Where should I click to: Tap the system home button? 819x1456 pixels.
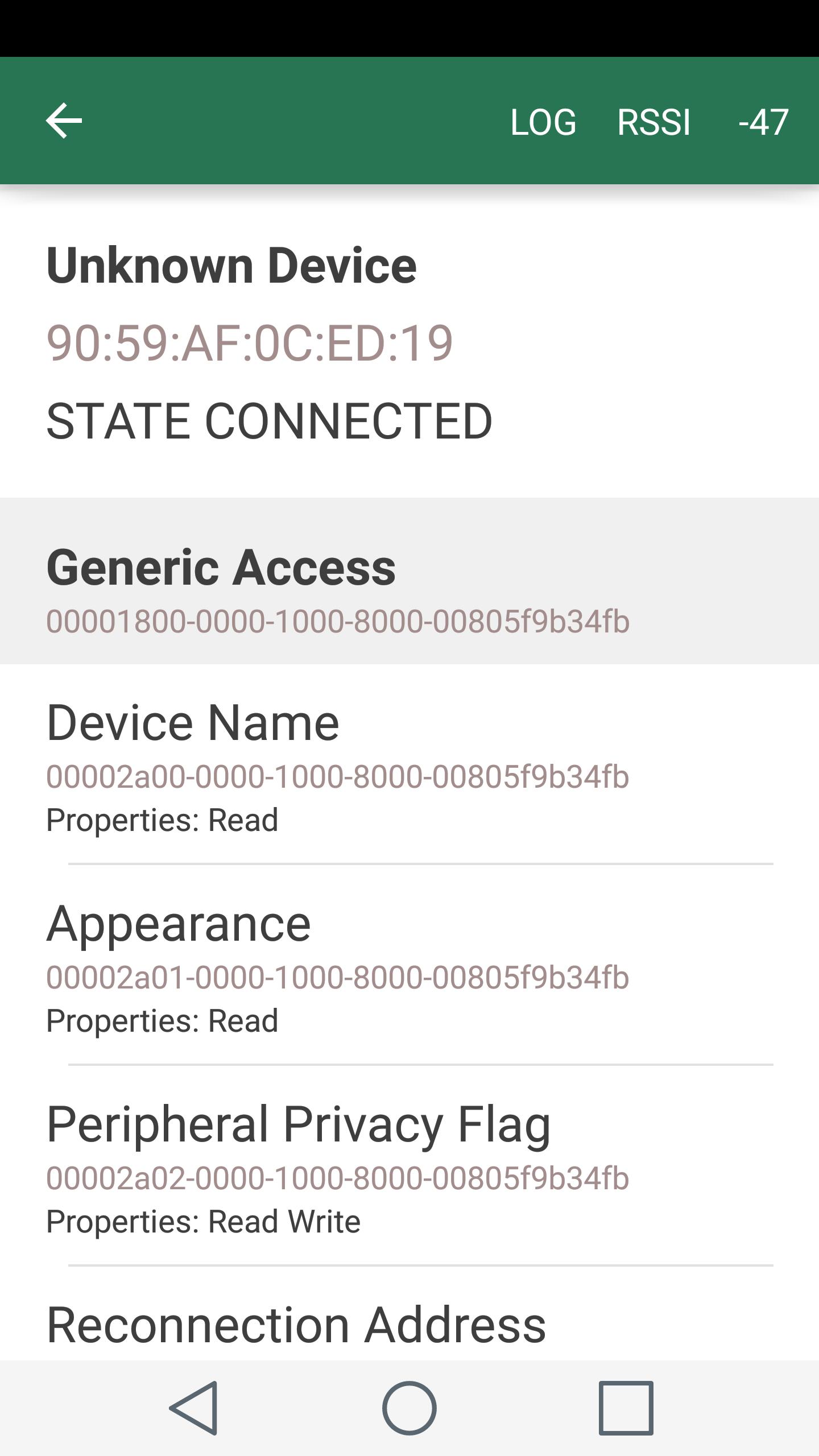(x=409, y=1408)
